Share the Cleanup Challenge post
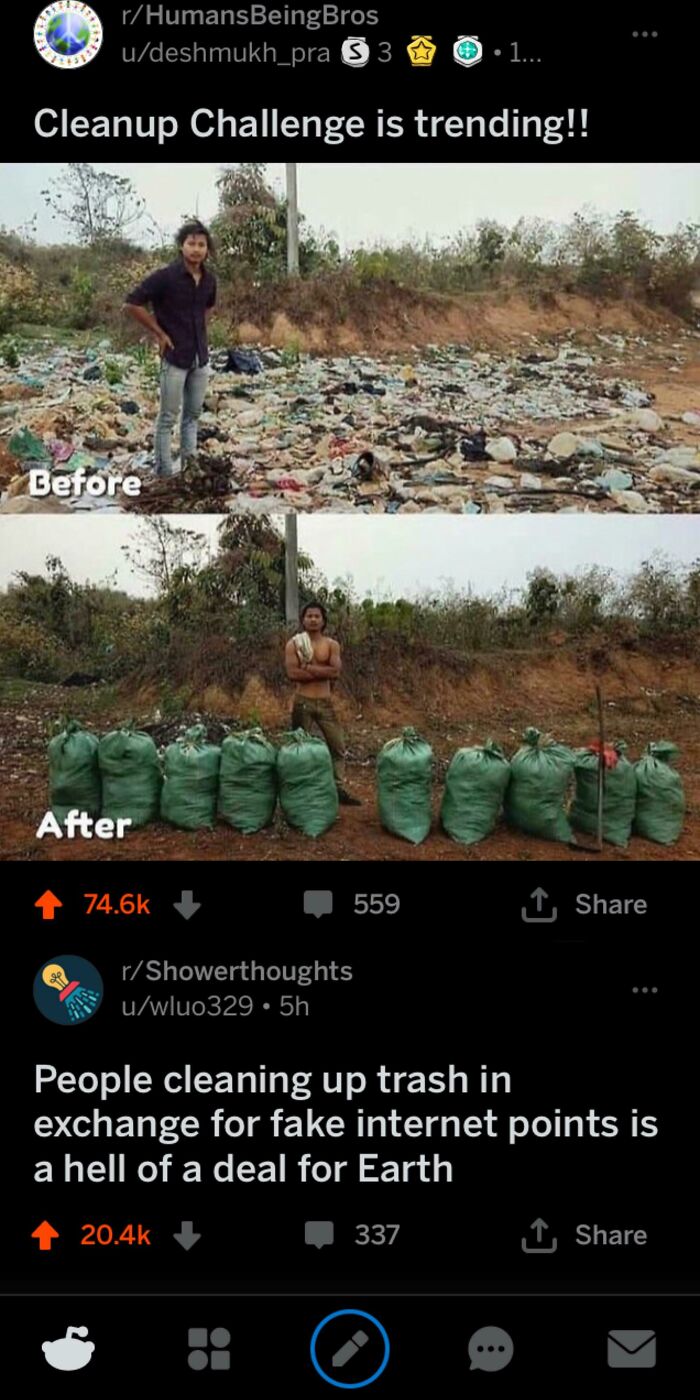 click(x=585, y=905)
